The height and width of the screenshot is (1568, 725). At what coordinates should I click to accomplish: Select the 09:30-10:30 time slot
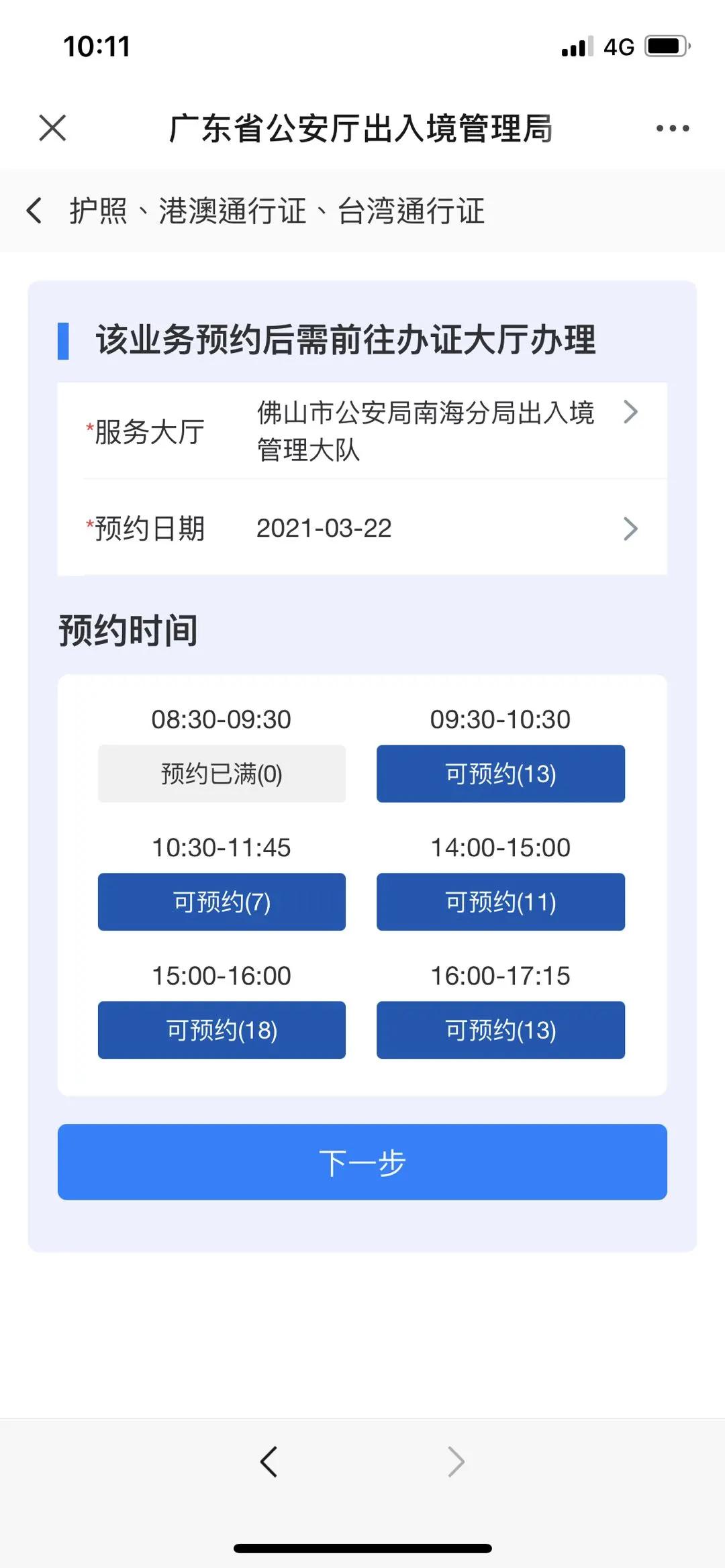(501, 774)
